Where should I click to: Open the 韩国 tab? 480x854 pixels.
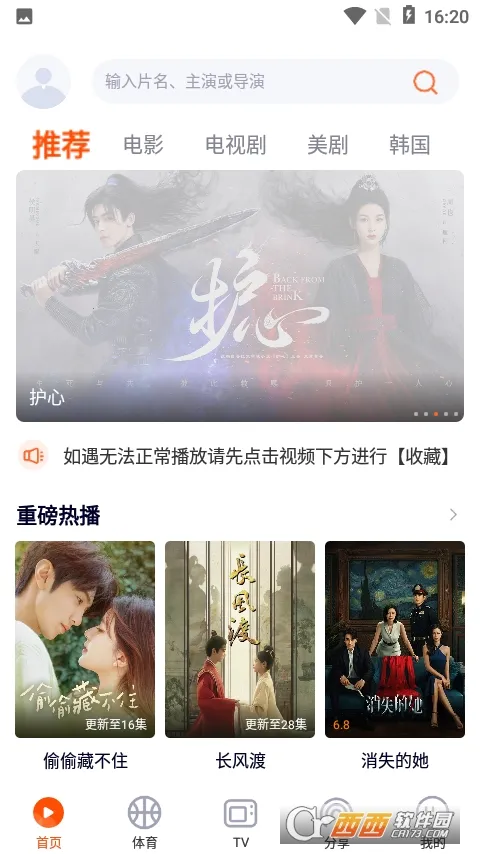click(410, 145)
